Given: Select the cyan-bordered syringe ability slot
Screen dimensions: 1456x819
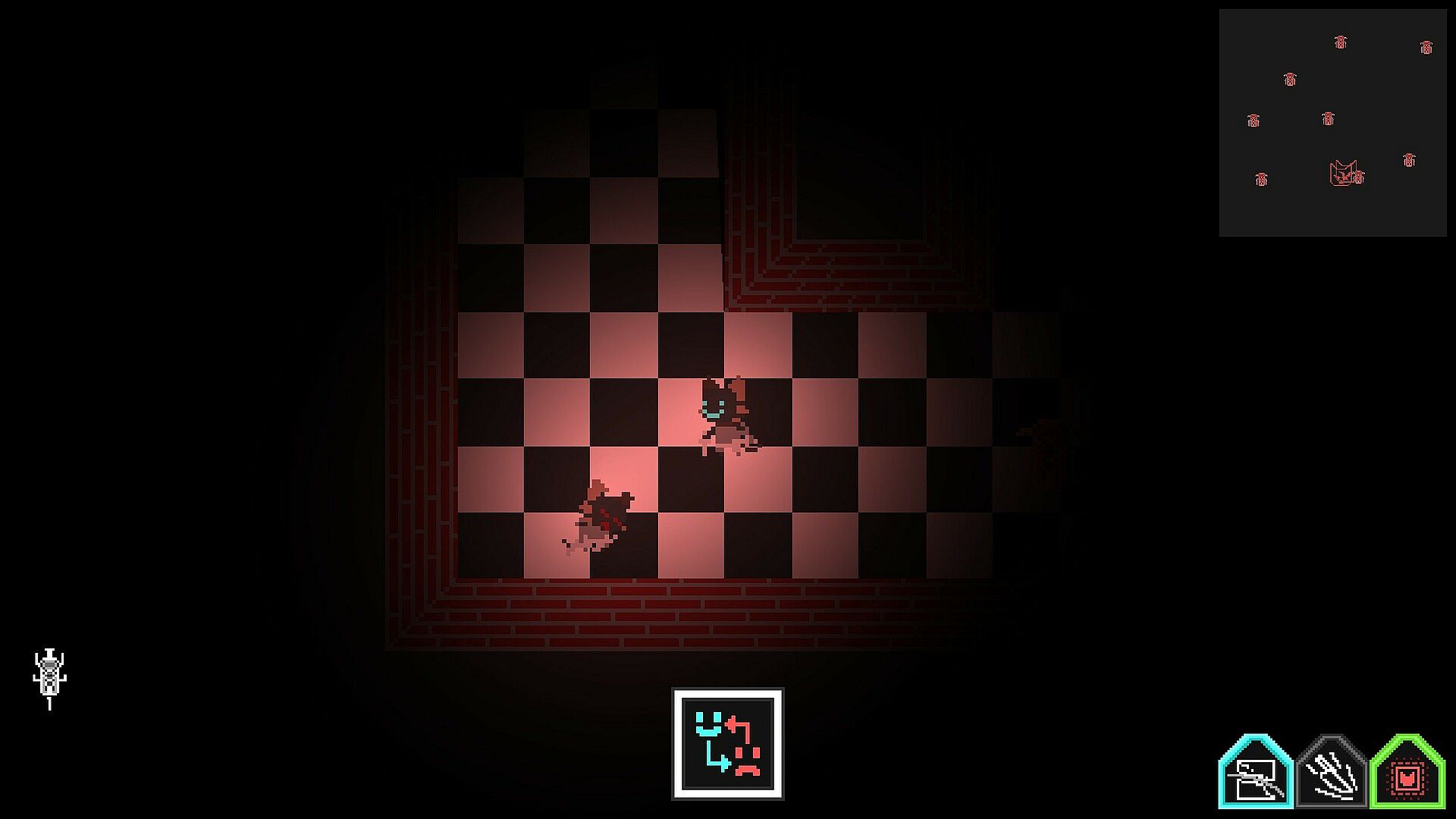Looking at the screenshot, I should 1256,773.
